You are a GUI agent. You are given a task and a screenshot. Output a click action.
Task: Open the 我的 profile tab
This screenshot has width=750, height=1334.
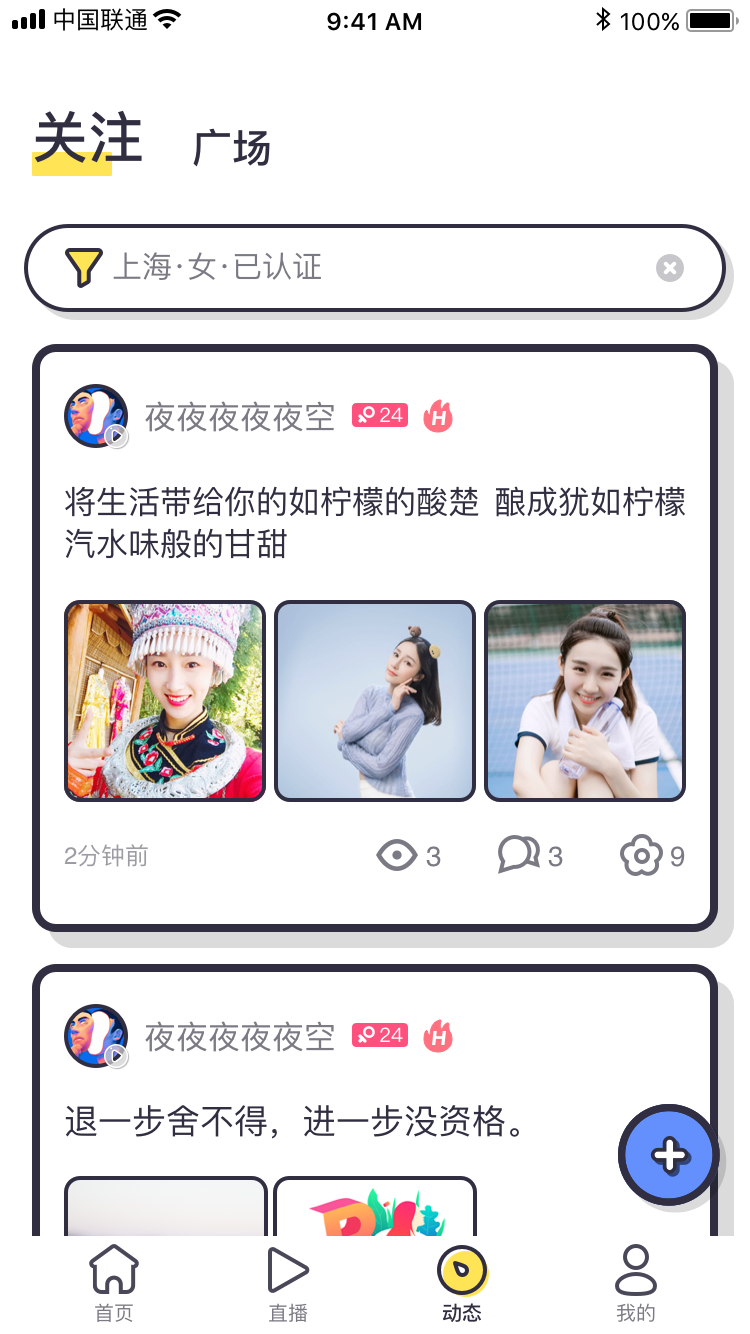pyautogui.click(x=636, y=1283)
